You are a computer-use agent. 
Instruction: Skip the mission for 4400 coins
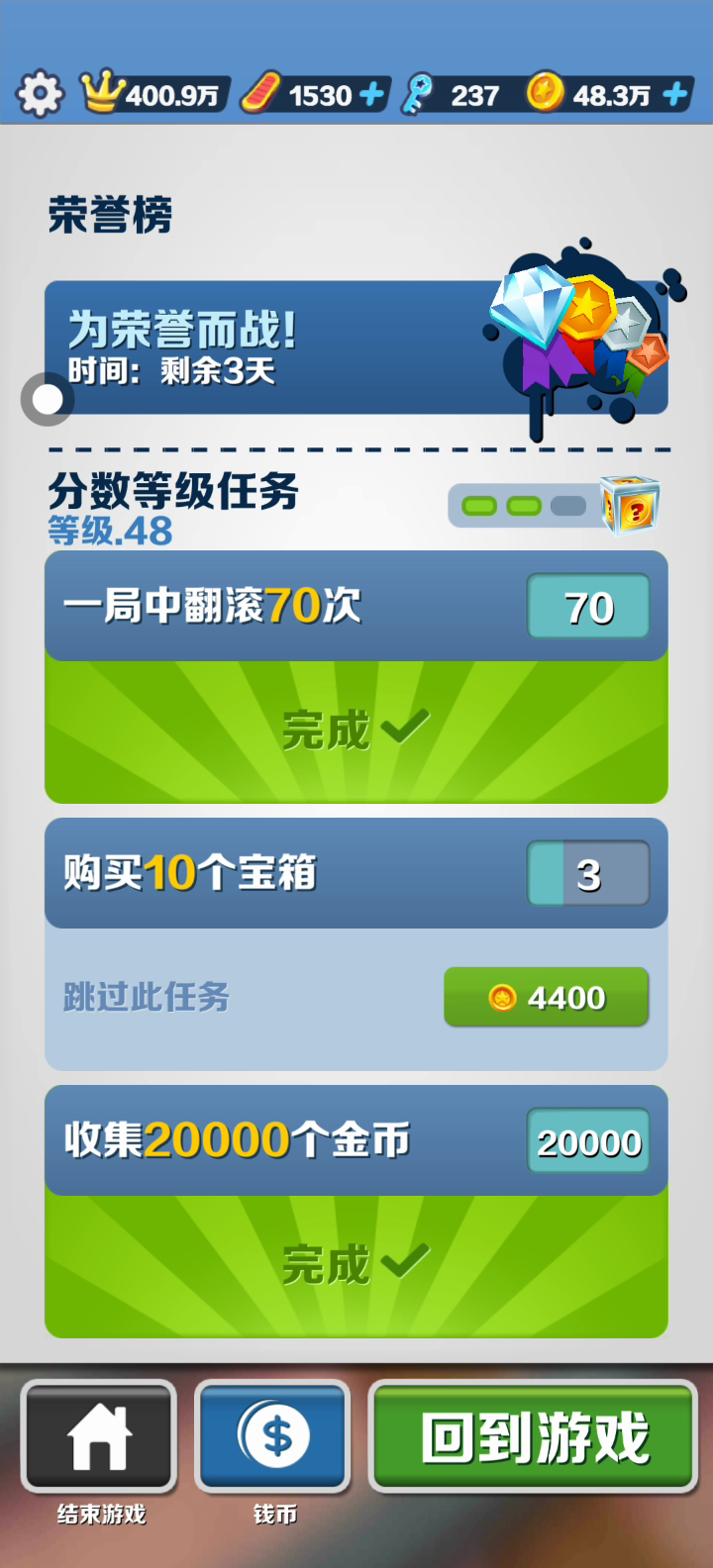pyautogui.click(x=546, y=997)
